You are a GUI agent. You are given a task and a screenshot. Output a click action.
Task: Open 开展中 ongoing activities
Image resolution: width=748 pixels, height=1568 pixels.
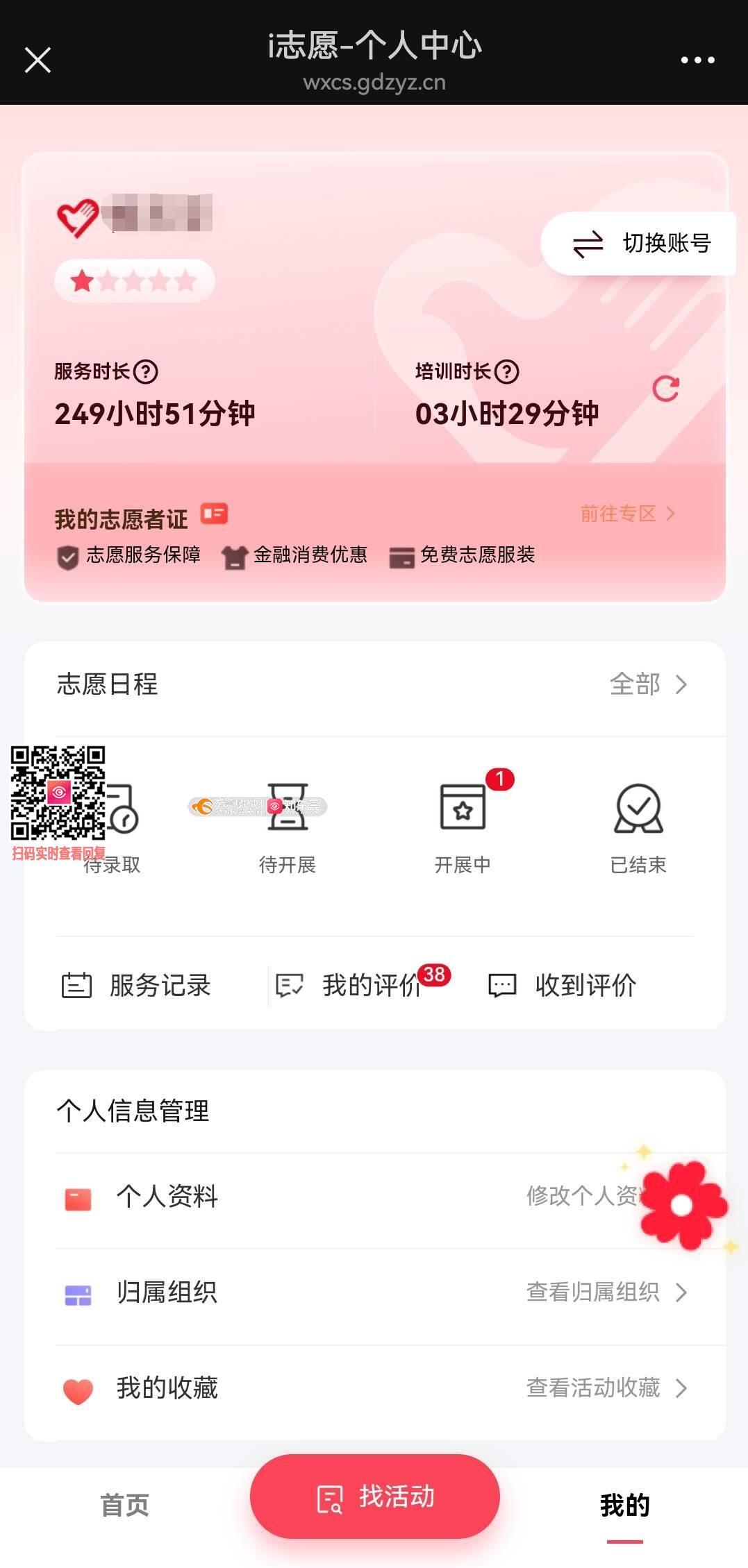[x=463, y=826]
